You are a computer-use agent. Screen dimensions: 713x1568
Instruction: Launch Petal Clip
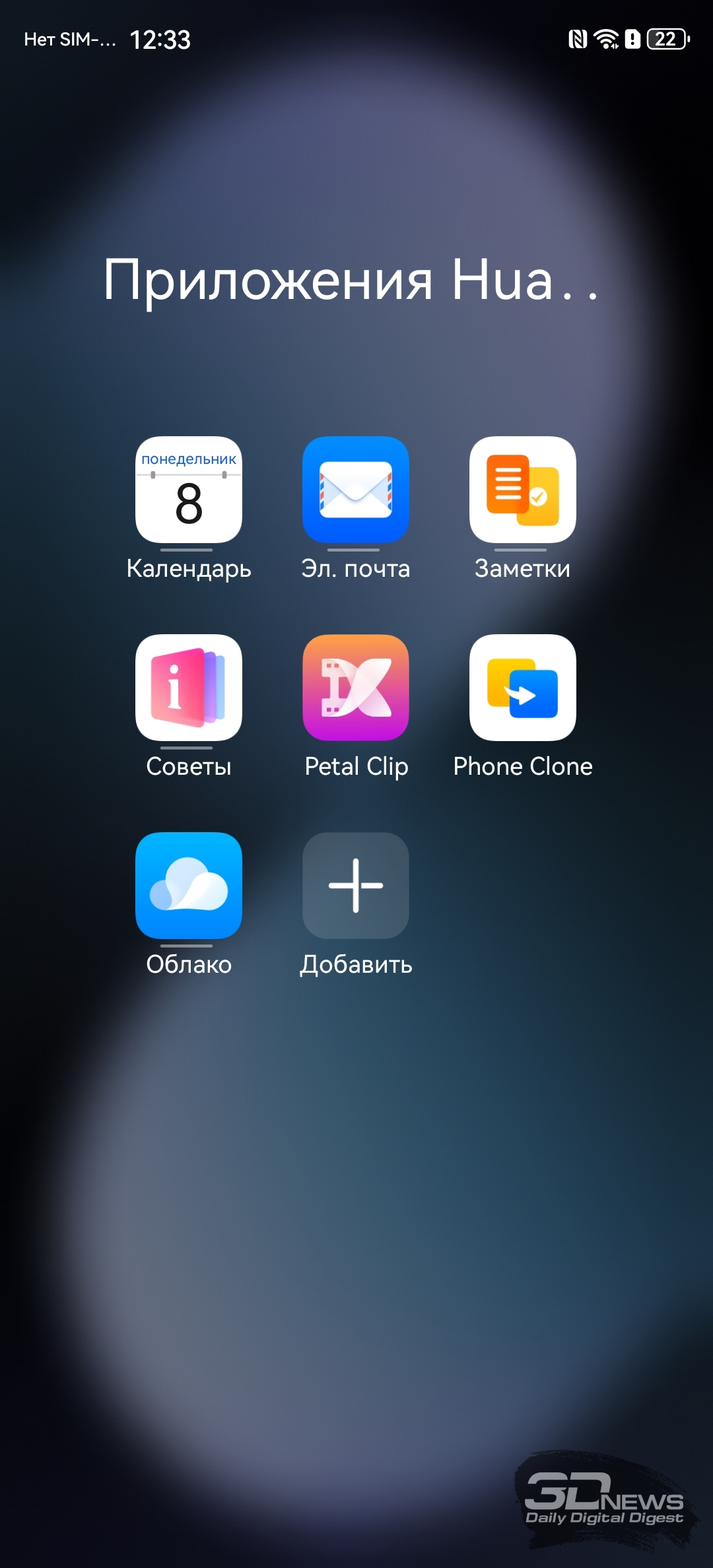(x=356, y=688)
